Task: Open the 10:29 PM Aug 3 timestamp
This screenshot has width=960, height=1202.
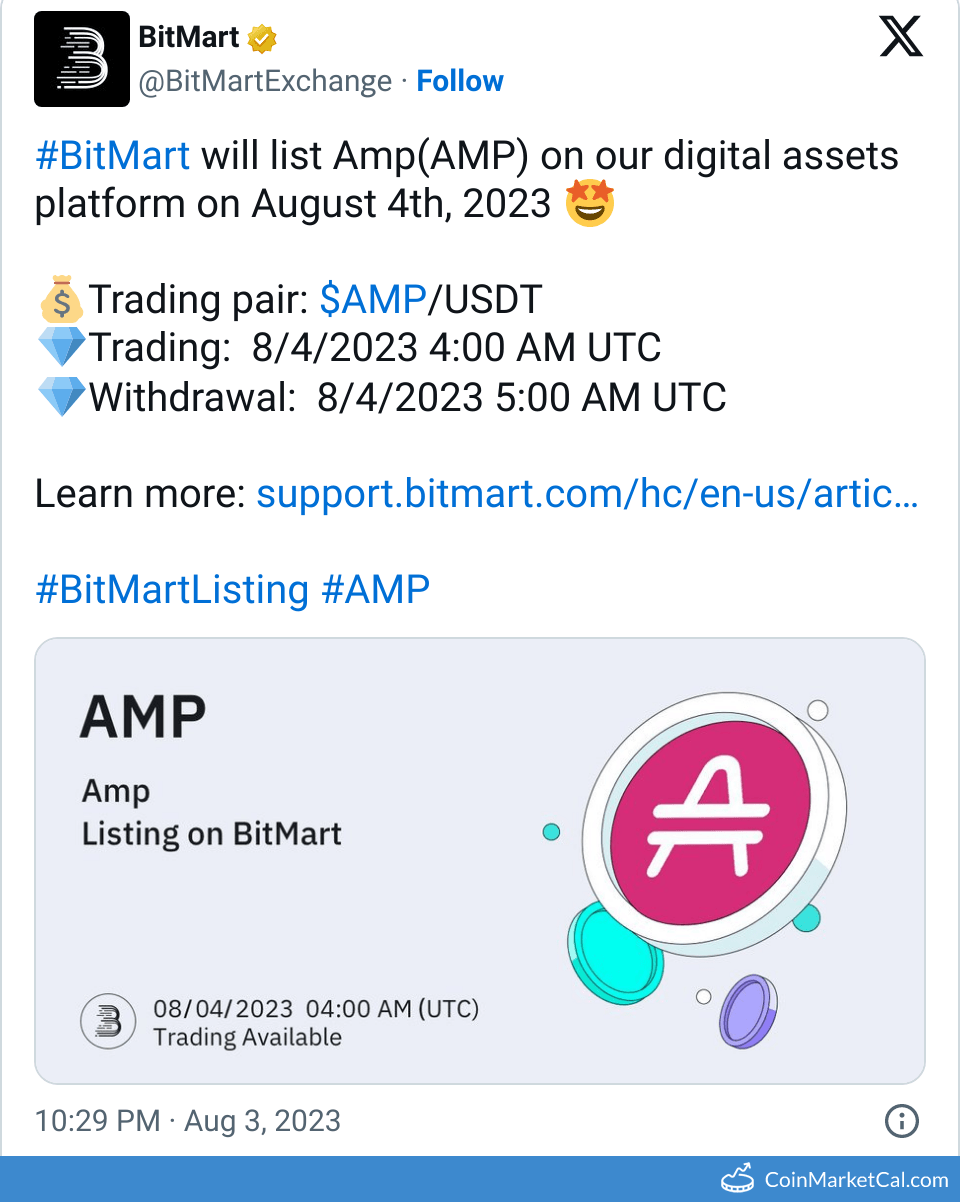Action: [188, 1120]
